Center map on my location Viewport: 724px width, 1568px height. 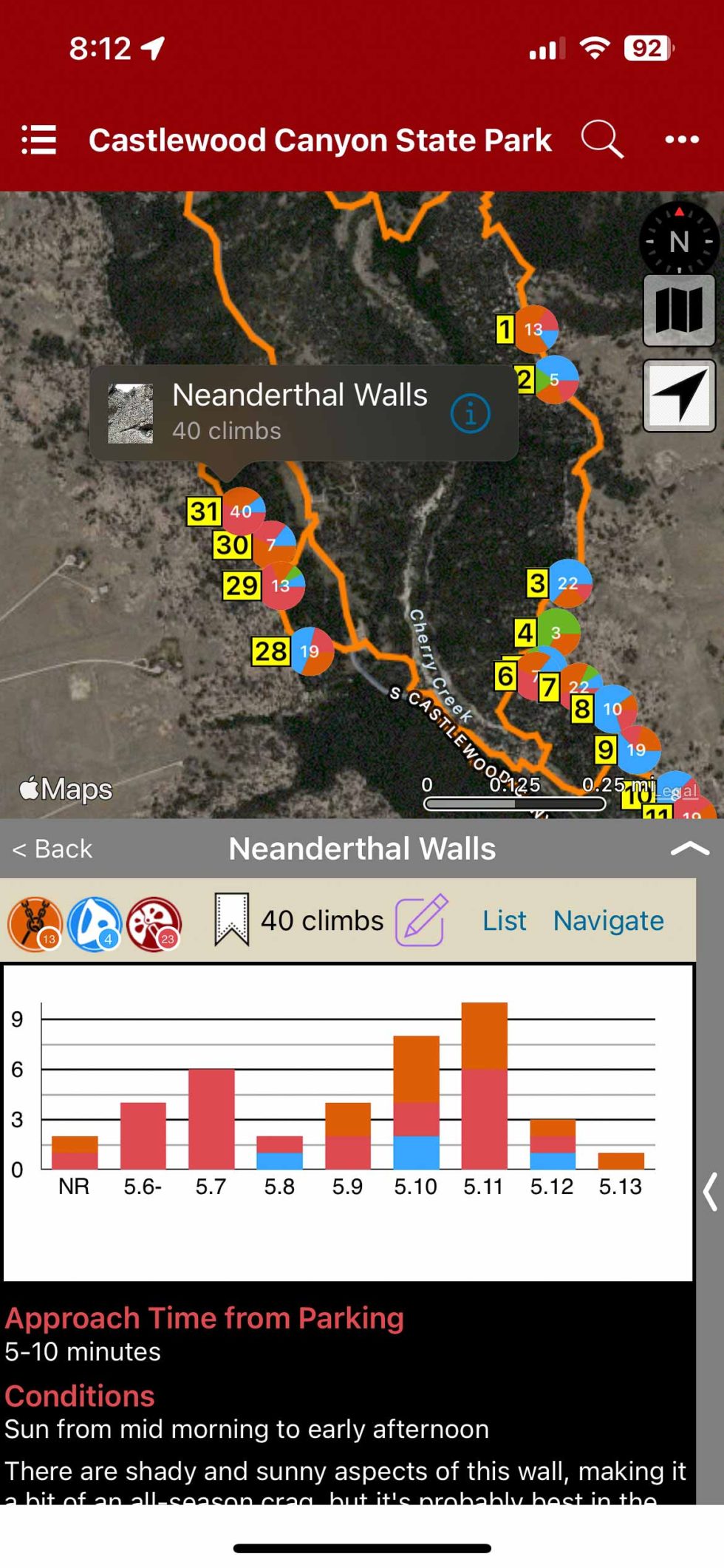click(678, 395)
